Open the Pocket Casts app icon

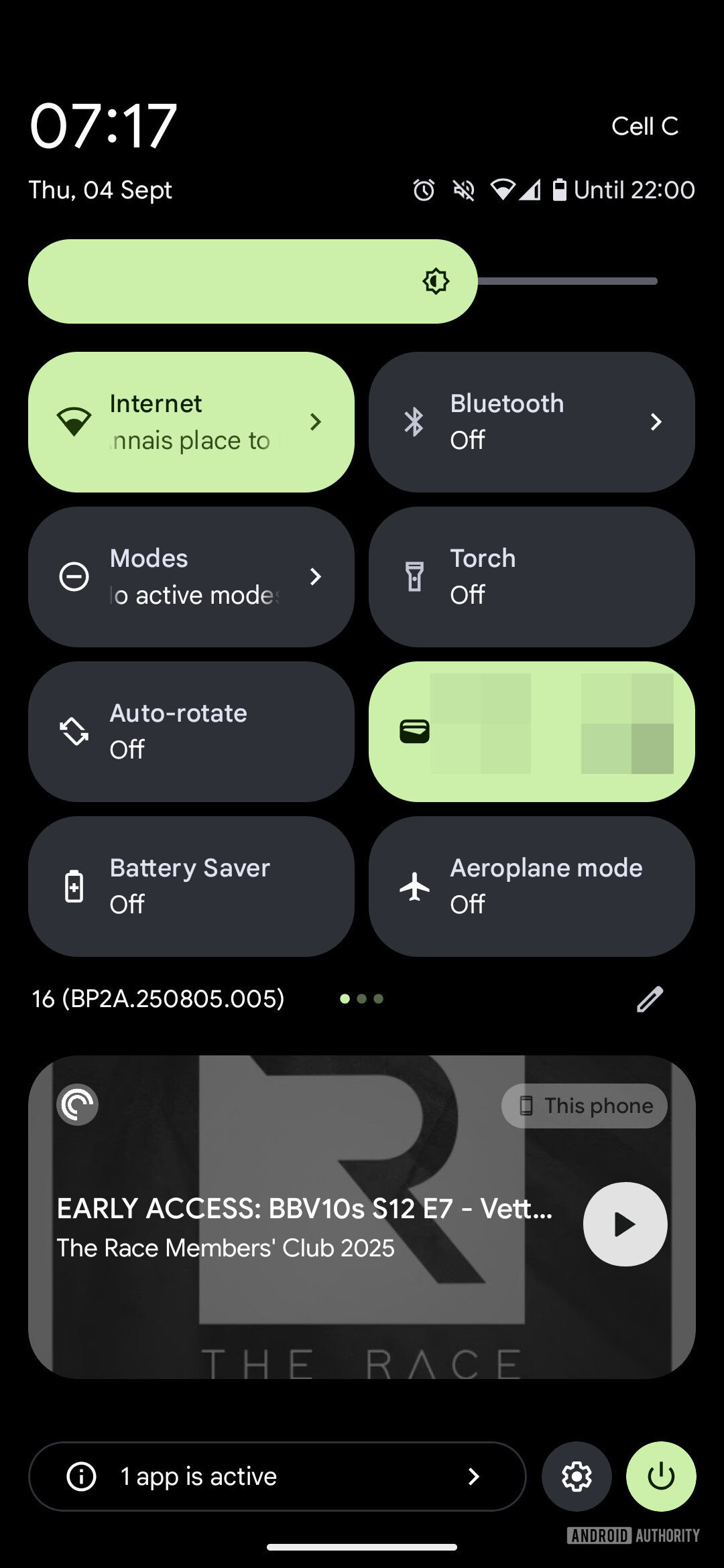(76, 1105)
